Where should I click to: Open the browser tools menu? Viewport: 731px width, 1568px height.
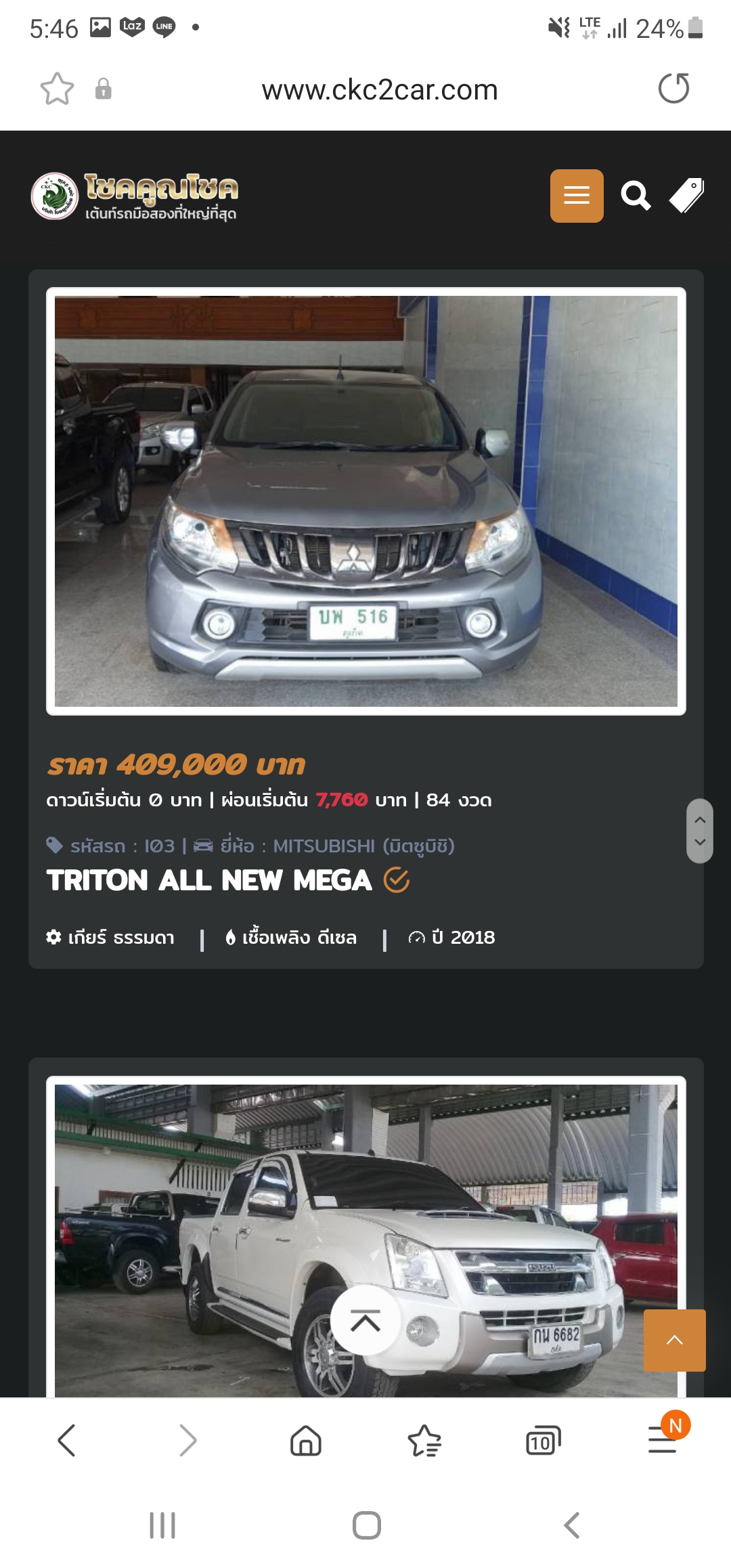(663, 1440)
